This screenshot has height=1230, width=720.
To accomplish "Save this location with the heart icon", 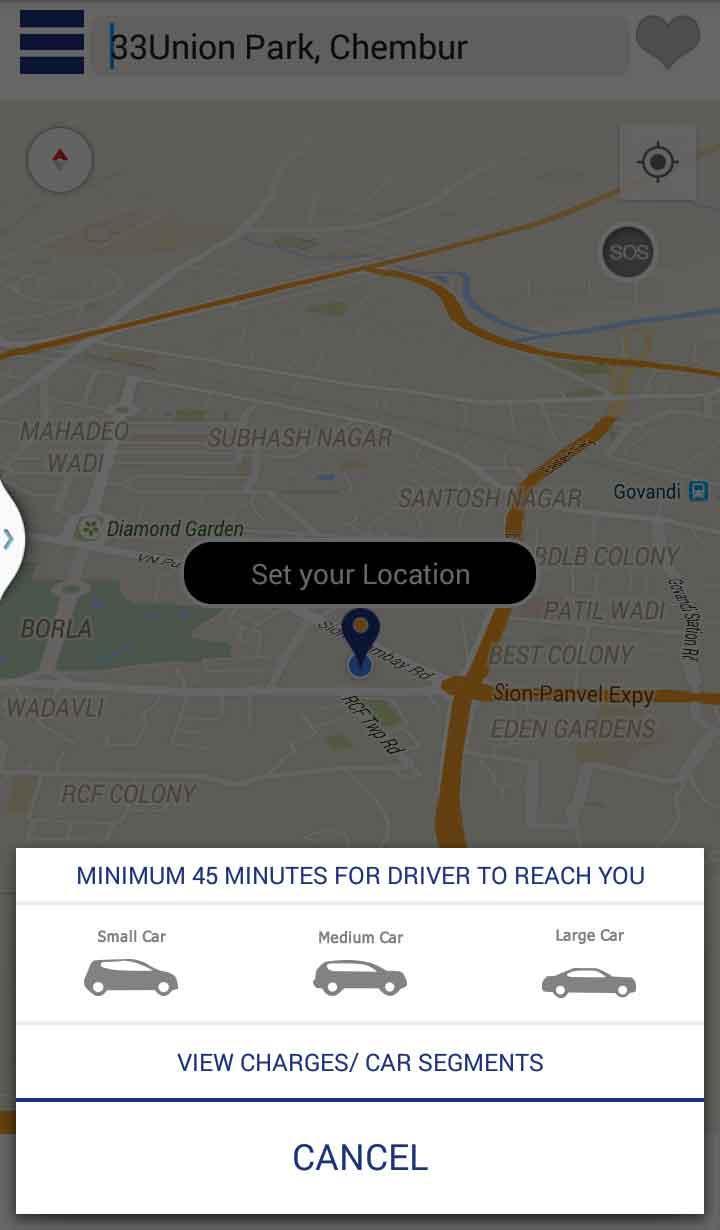I will tap(668, 43).
